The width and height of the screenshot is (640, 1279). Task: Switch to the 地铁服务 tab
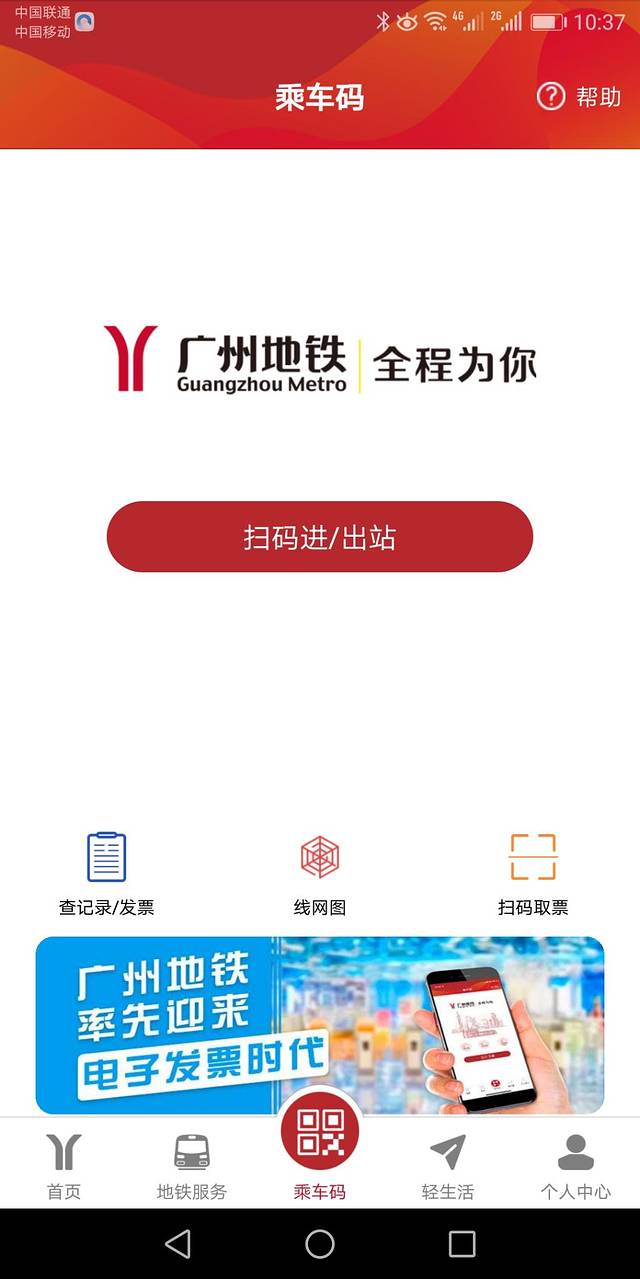[x=192, y=1167]
